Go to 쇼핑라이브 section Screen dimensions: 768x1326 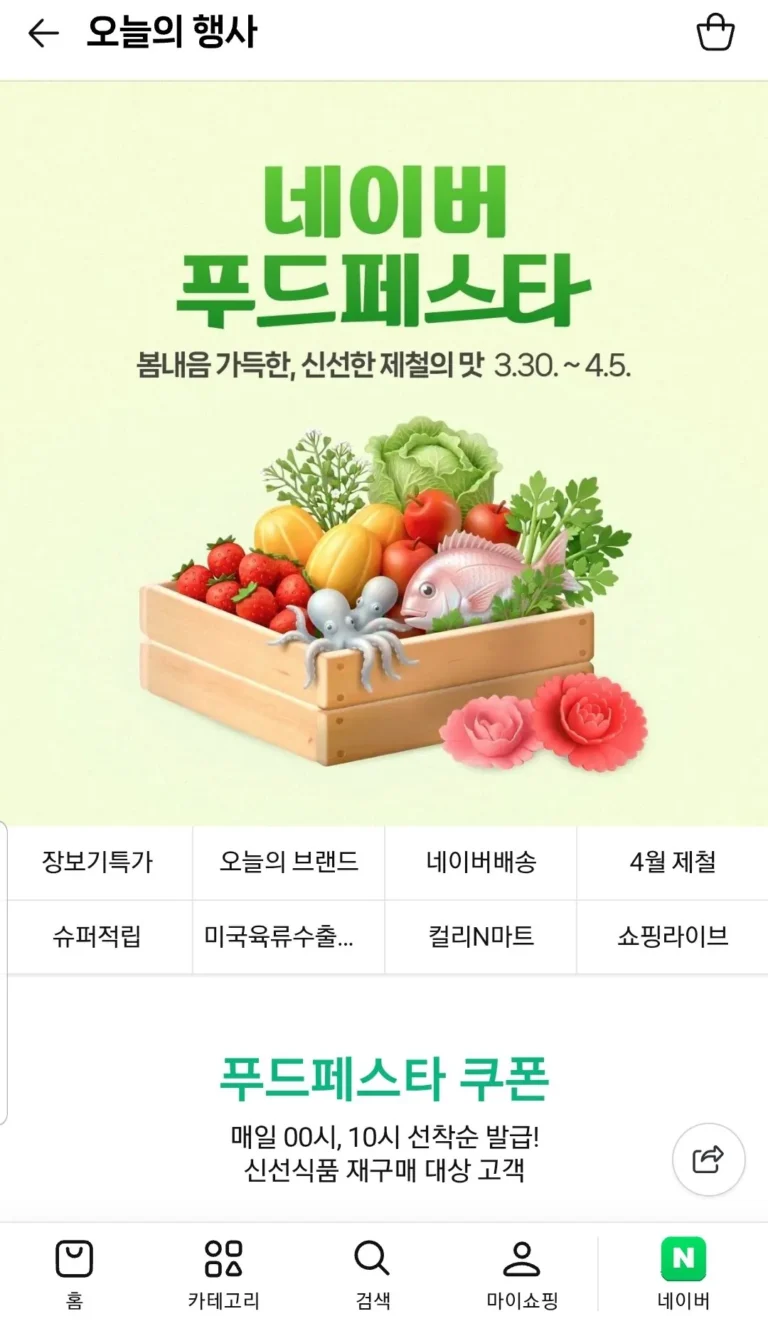672,937
